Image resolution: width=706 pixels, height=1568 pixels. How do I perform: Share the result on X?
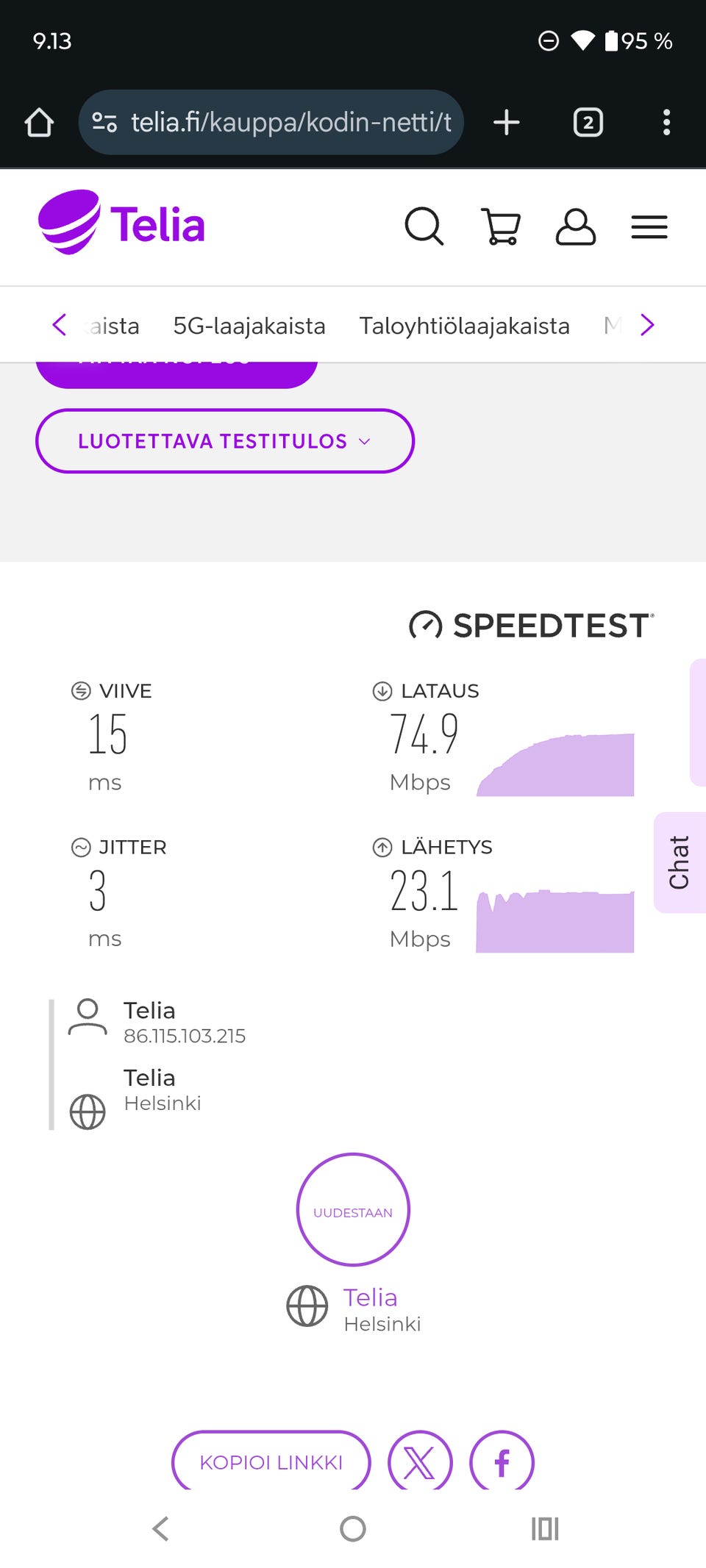[420, 1461]
